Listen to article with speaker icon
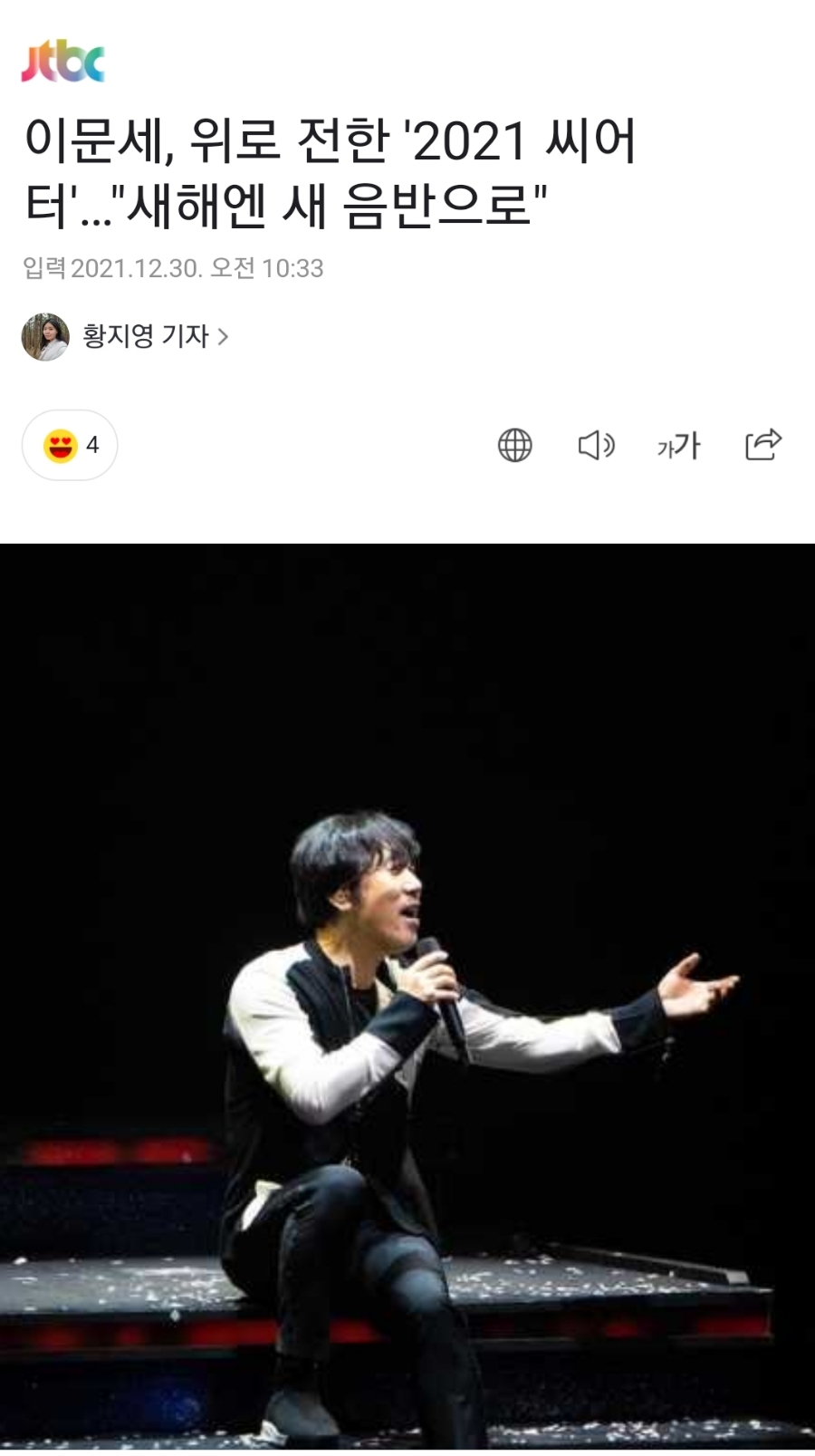This screenshot has height=1456, width=815. (x=597, y=445)
